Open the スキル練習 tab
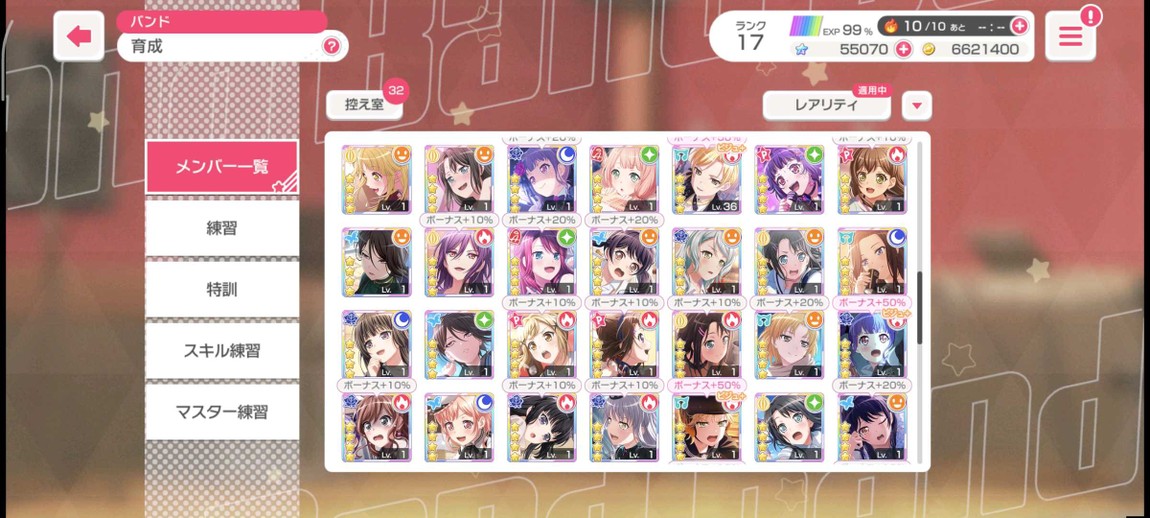 [x=222, y=350]
